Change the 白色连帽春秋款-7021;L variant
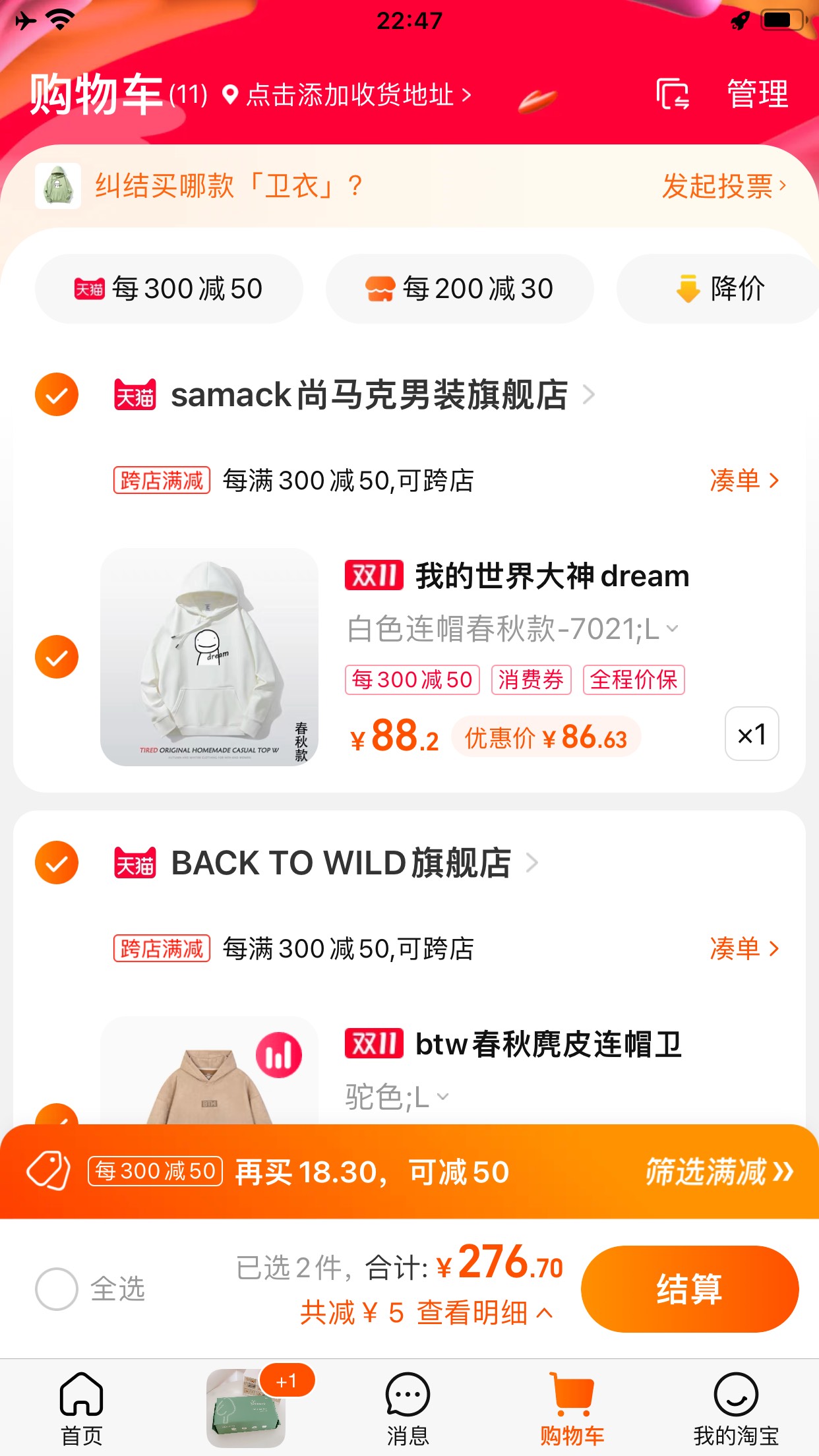The height and width of the screenshot is (1456, 819). [x=512, y=628]
